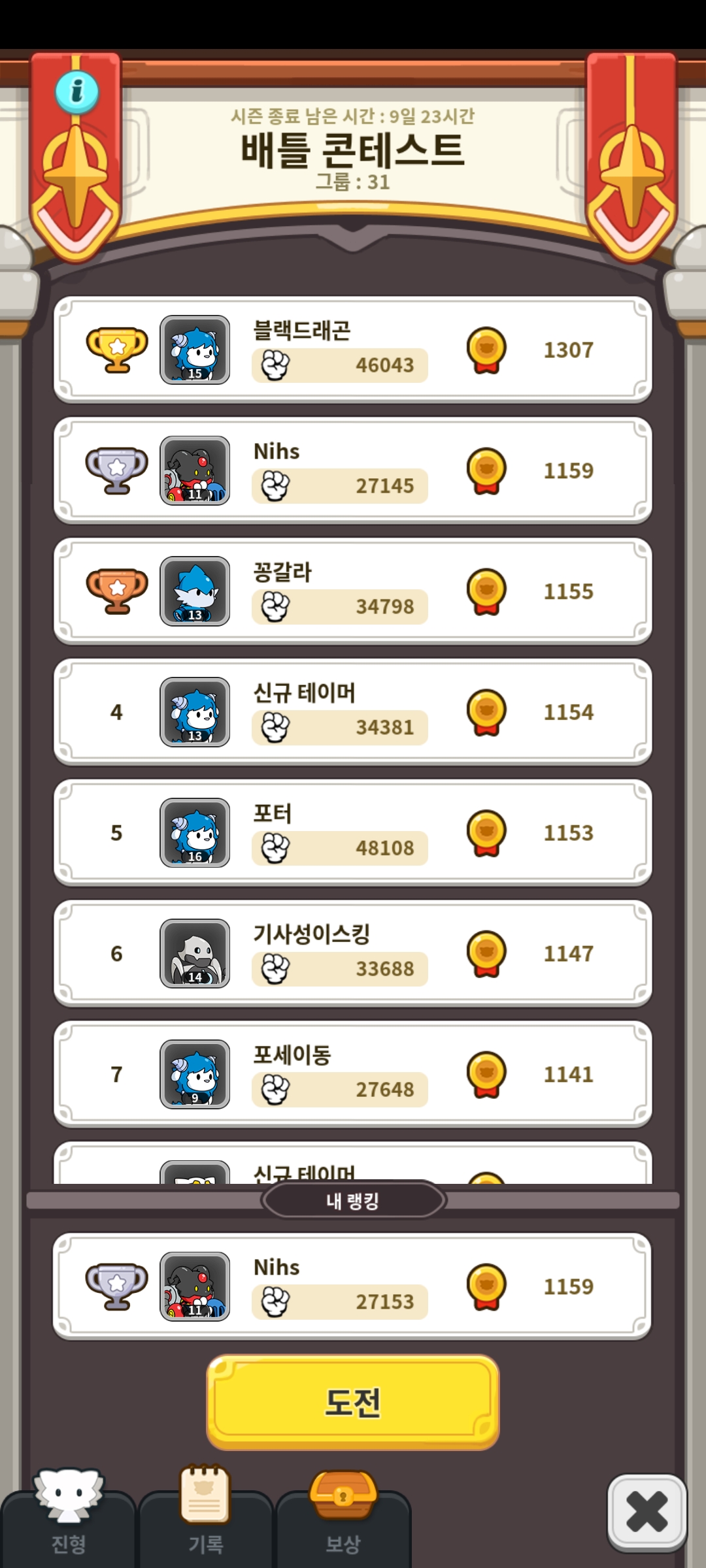Select rank 7 player 포세이동

353,1074
